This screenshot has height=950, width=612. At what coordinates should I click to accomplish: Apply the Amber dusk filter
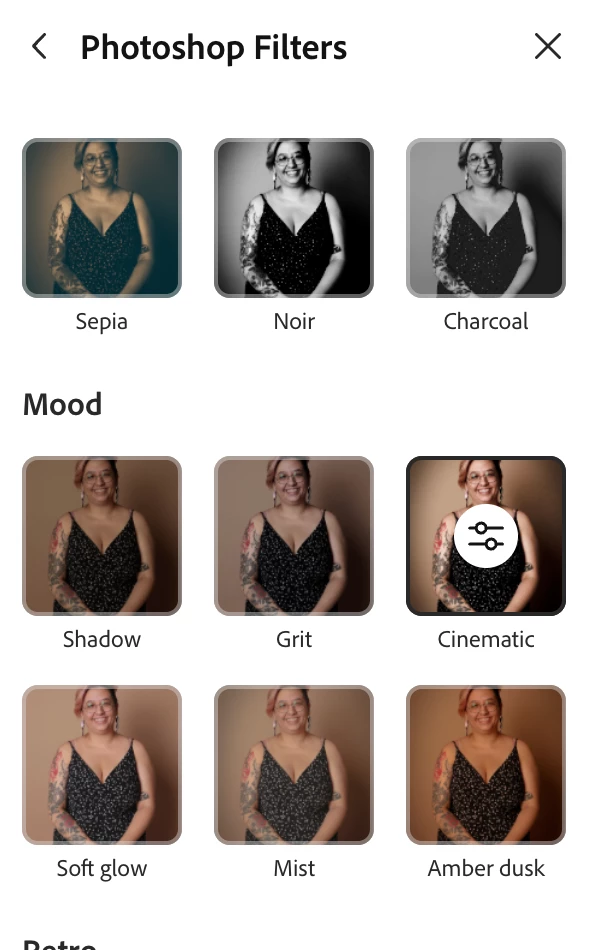[x=486, y=765]
